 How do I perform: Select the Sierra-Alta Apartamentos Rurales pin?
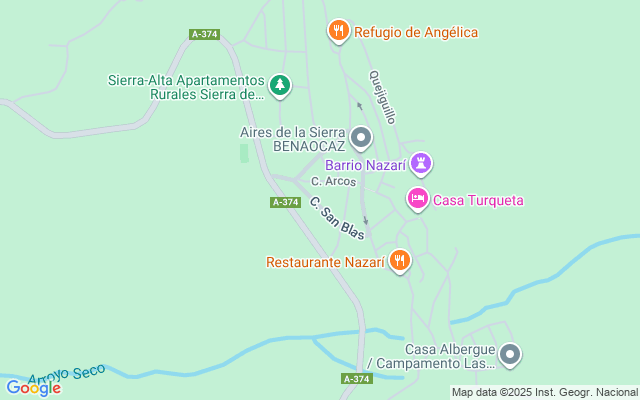[x=280, y=87]
